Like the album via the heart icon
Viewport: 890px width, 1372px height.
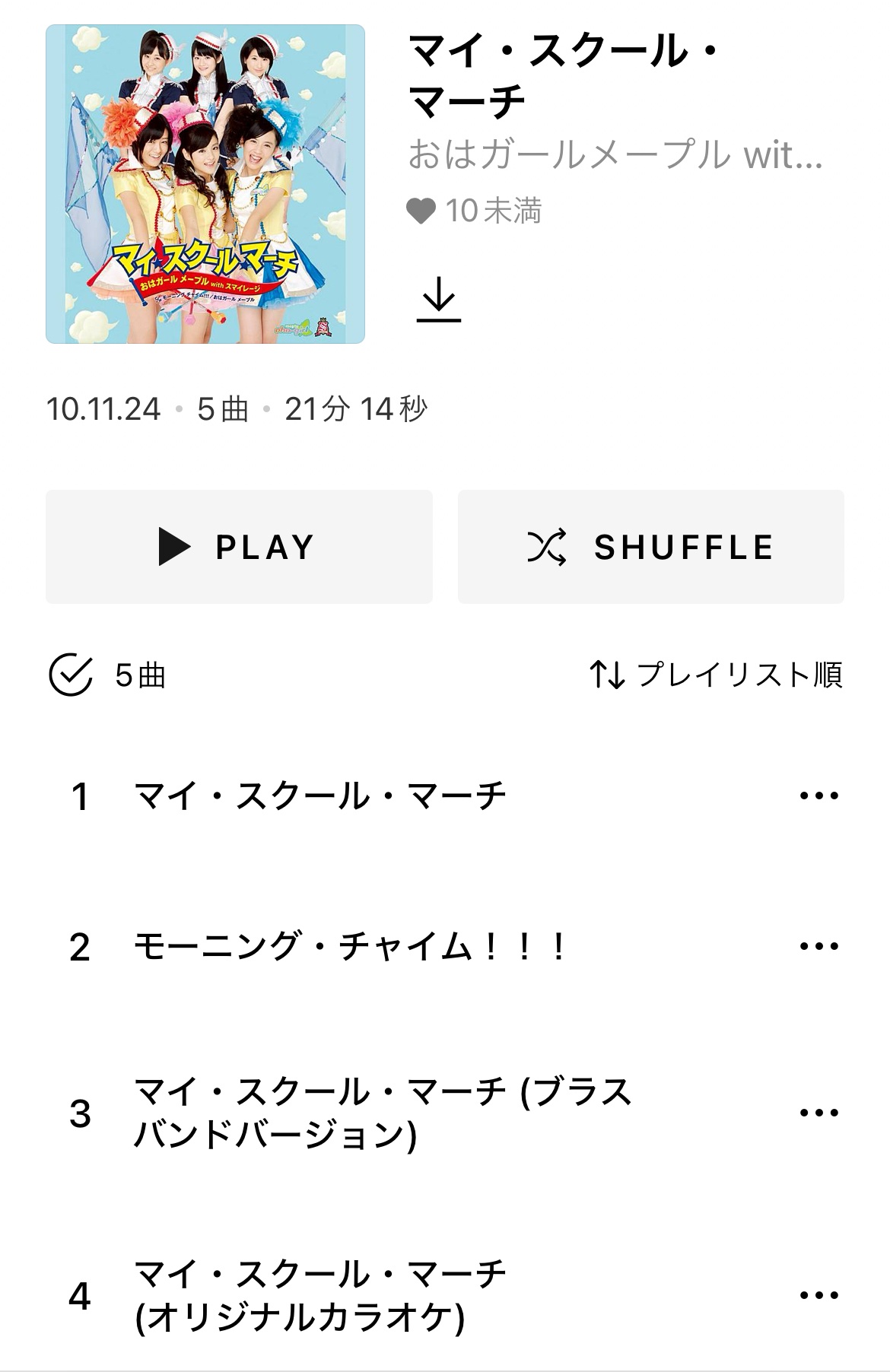click(x=421, y=211)
